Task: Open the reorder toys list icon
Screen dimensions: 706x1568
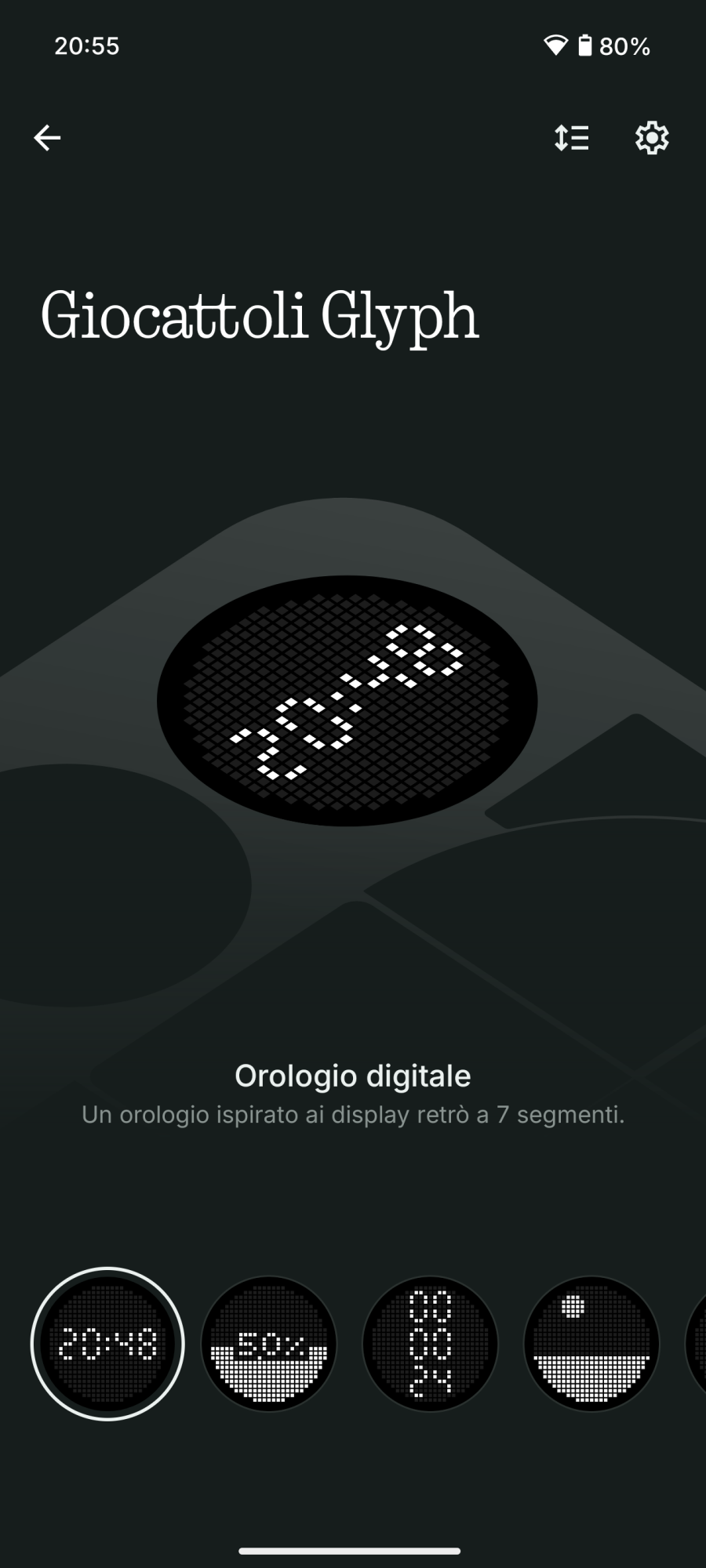Action: tap(572, 138)
